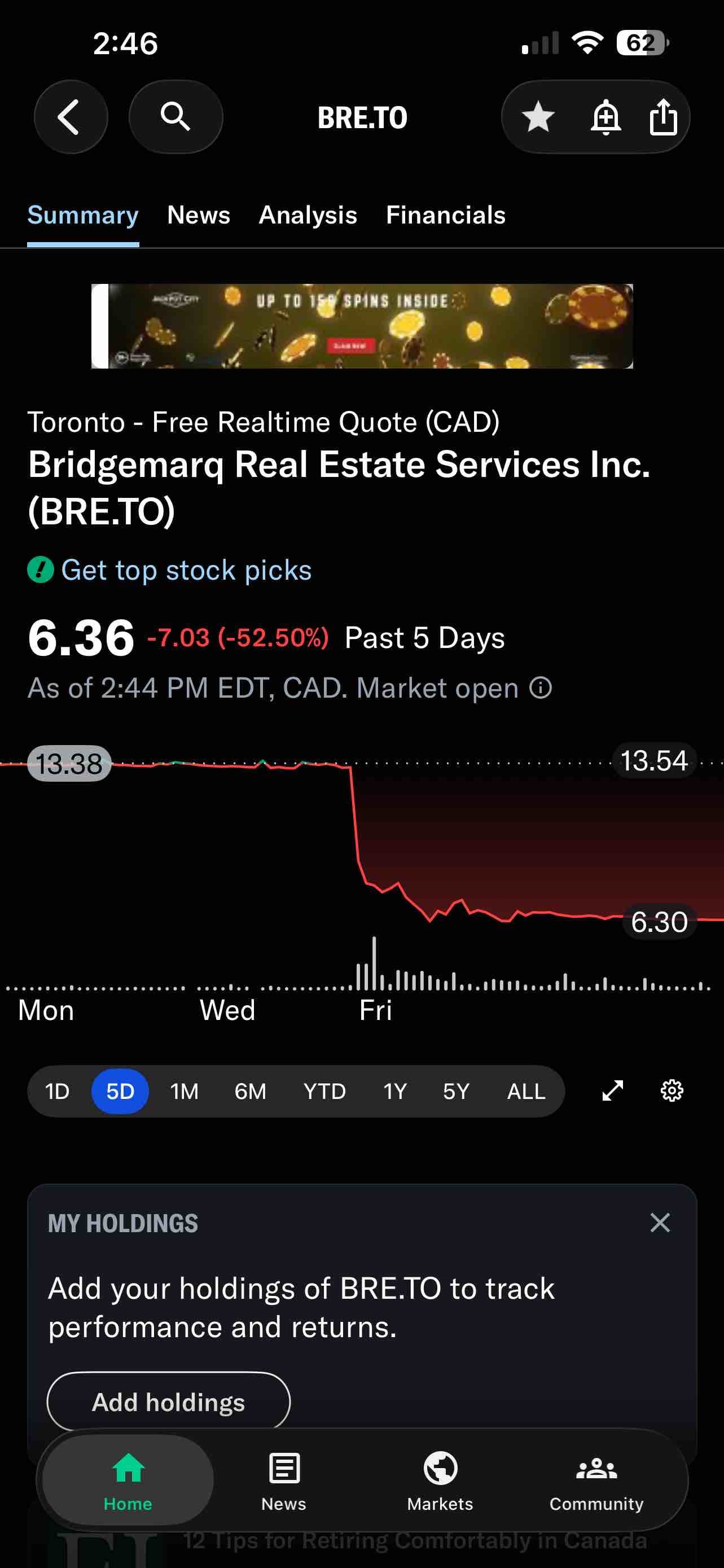Select the 1M chart range
Image resolution: width=724 pixels, height=1568 pixels.
coord(185,1092)
